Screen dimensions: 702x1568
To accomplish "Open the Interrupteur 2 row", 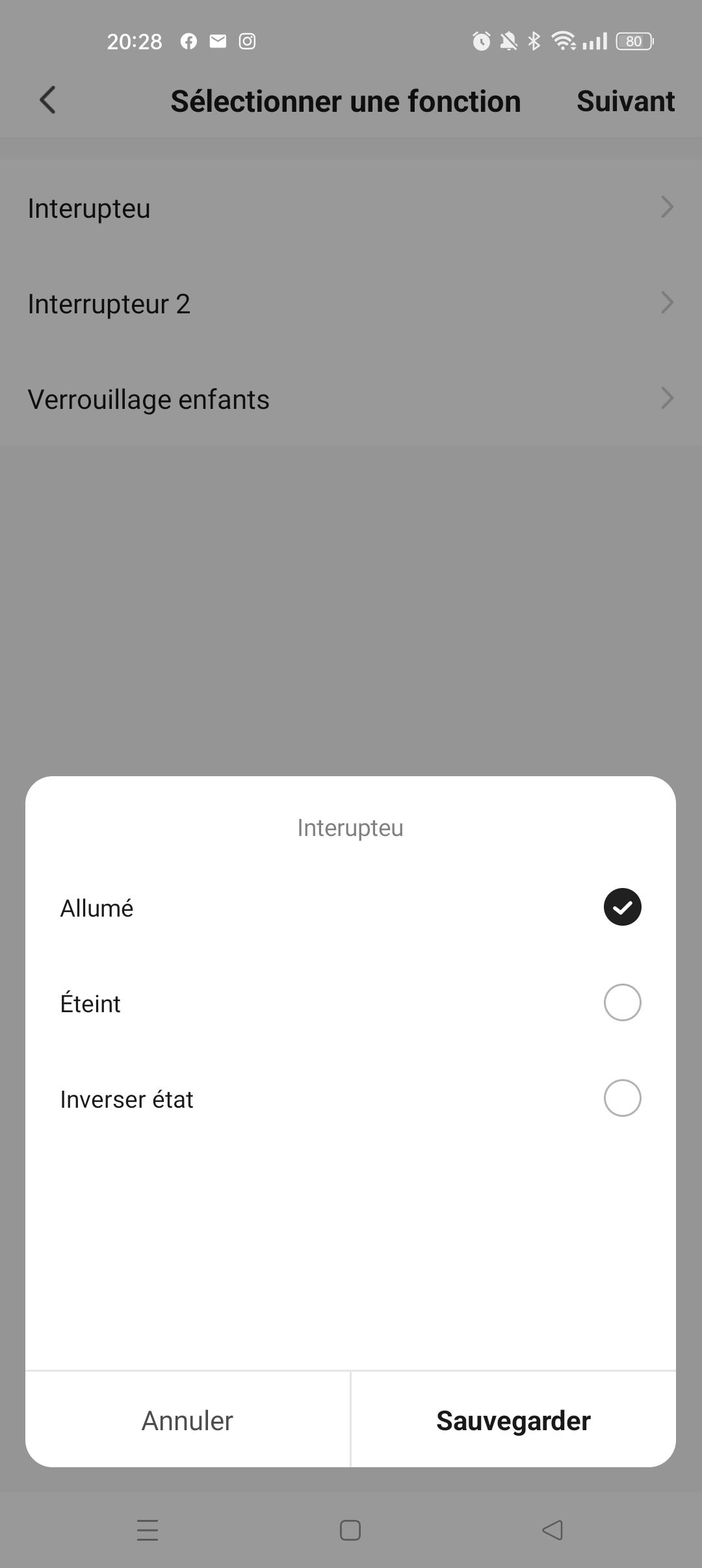I will pos(351,304).
